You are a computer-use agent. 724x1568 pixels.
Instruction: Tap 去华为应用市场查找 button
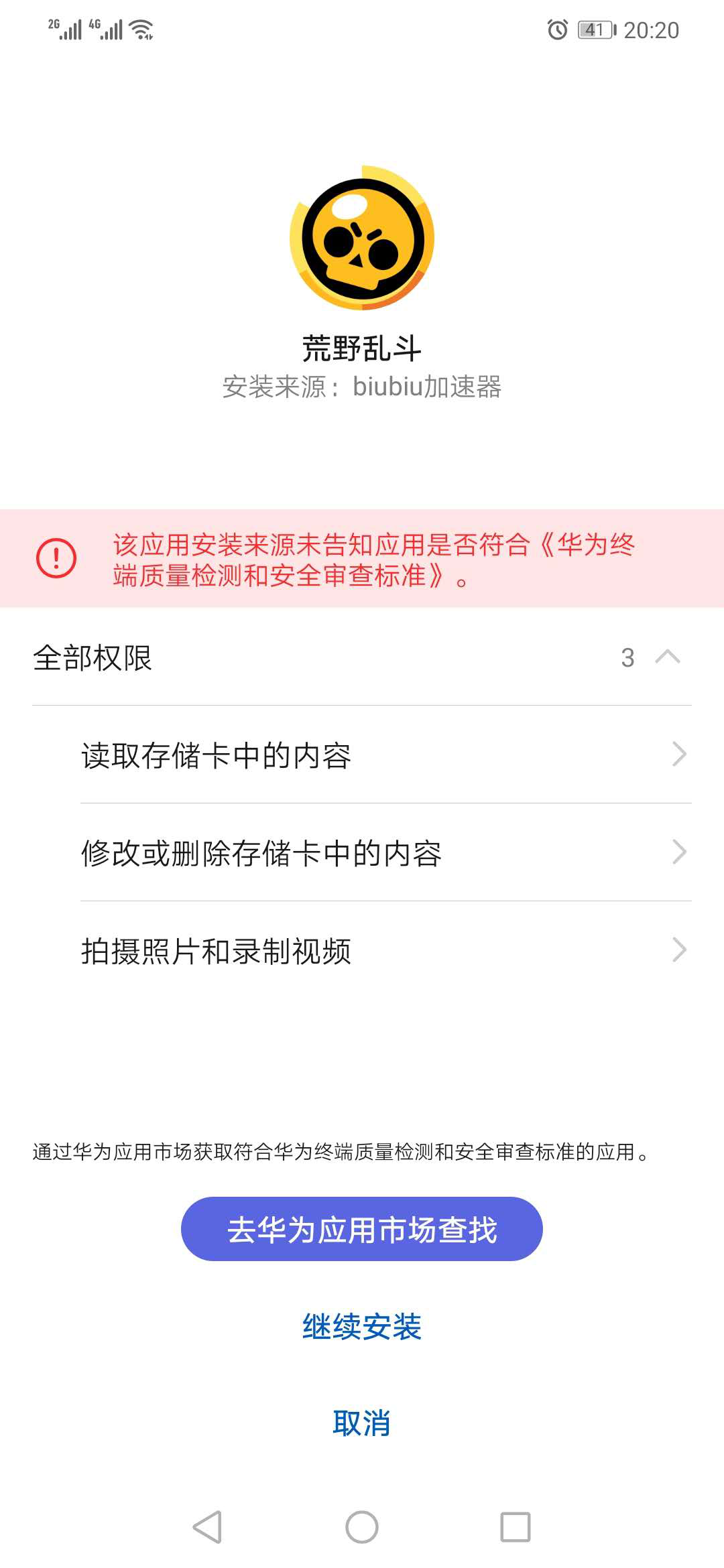tap(361, 1229)
